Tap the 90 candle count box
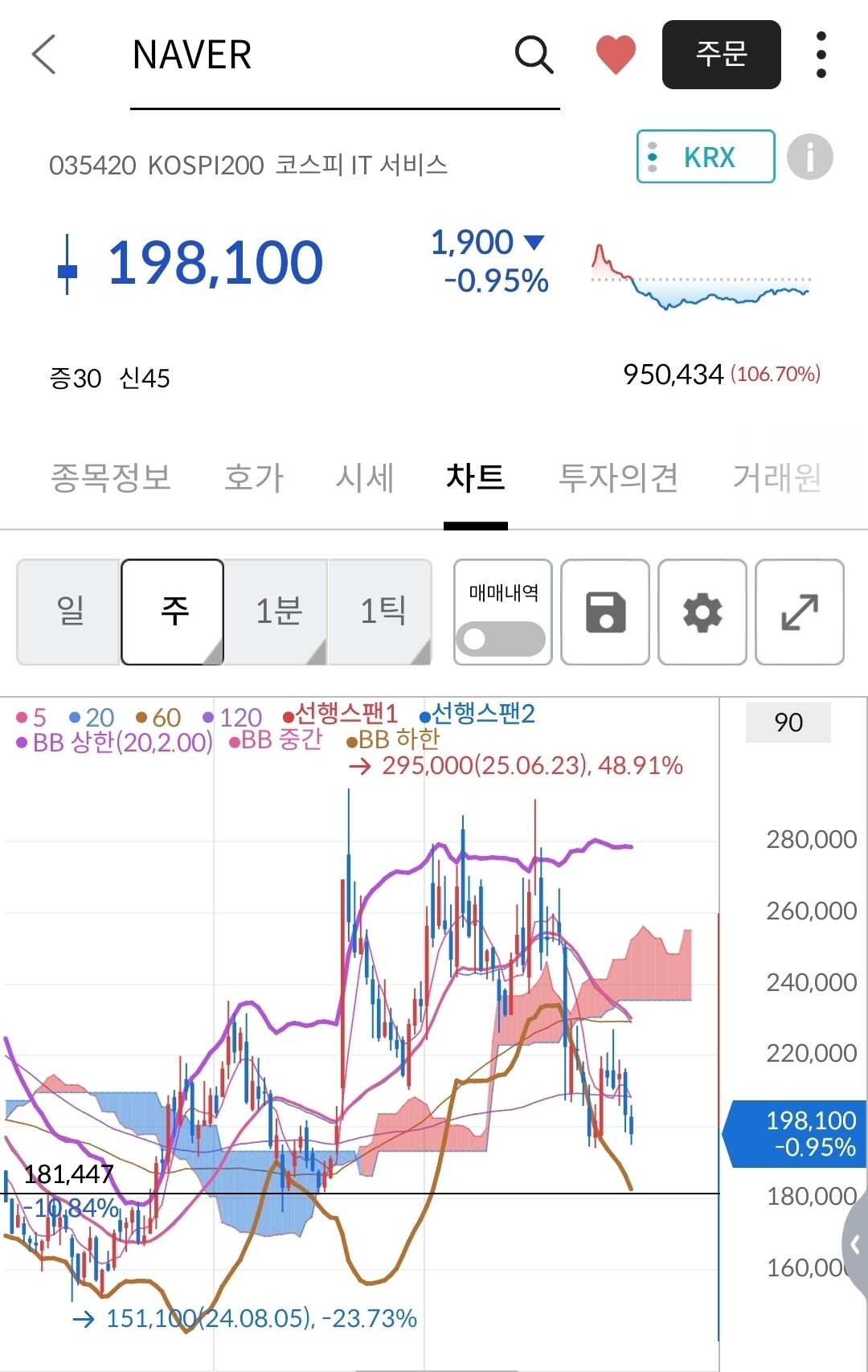The image size is (868, 1372). pos(788,722)
